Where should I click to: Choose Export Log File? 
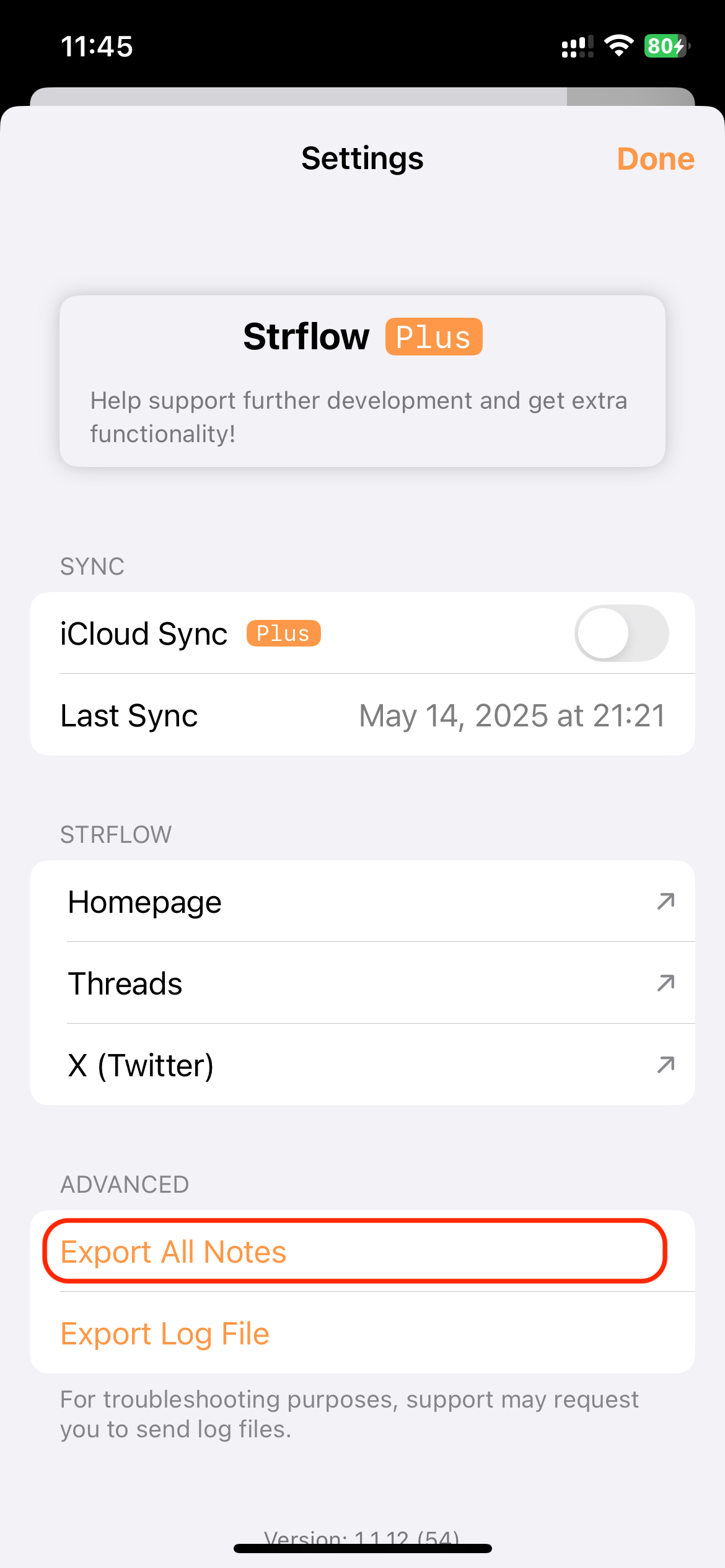362,1333
